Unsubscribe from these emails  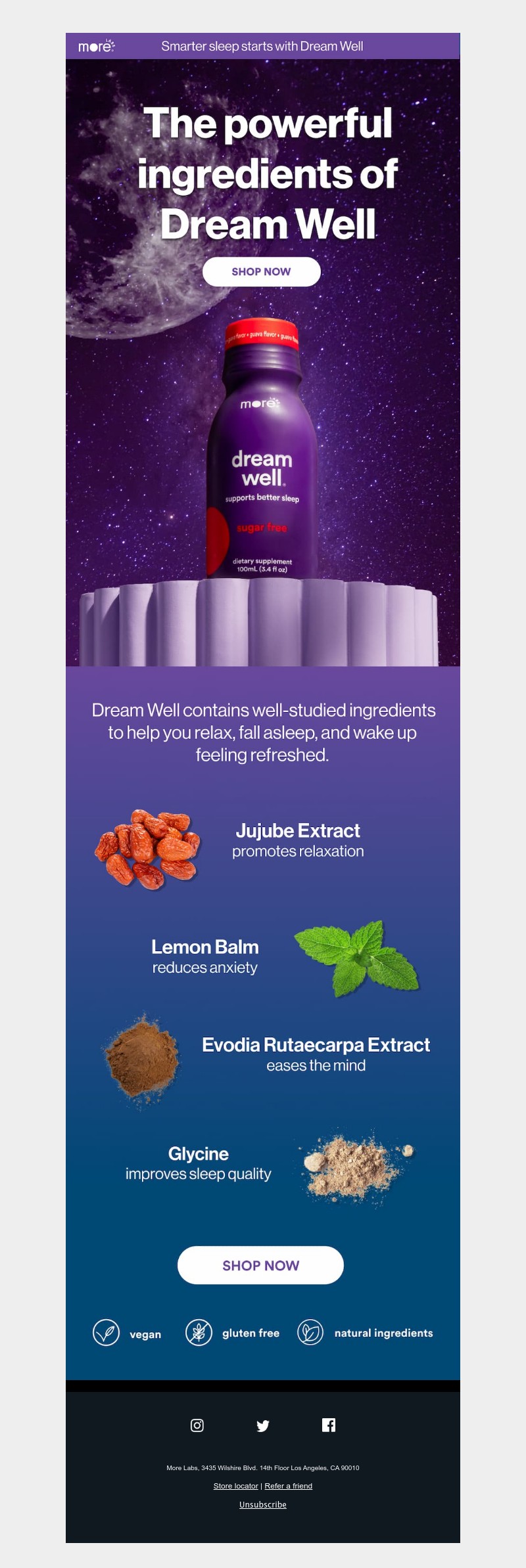click(x=262, y=1504)
